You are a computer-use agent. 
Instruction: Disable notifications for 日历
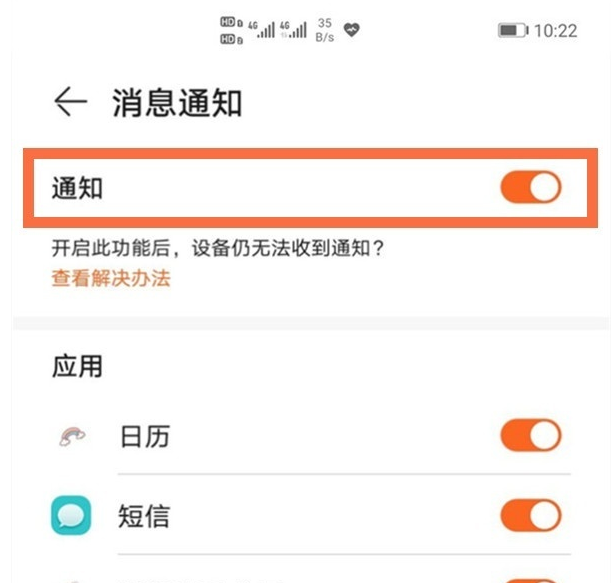531,436
